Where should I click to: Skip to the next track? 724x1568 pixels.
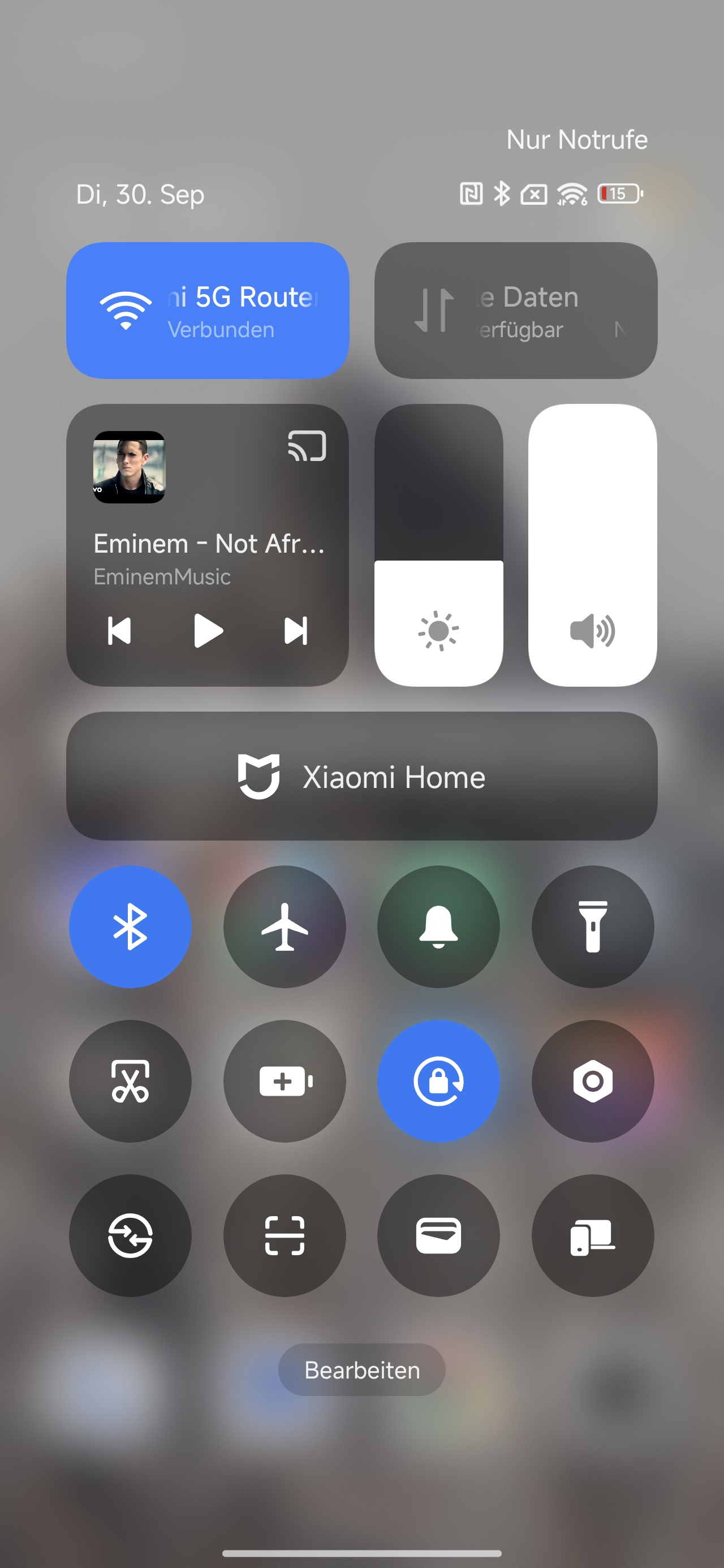pyautogui.click(x=296, y=631)
